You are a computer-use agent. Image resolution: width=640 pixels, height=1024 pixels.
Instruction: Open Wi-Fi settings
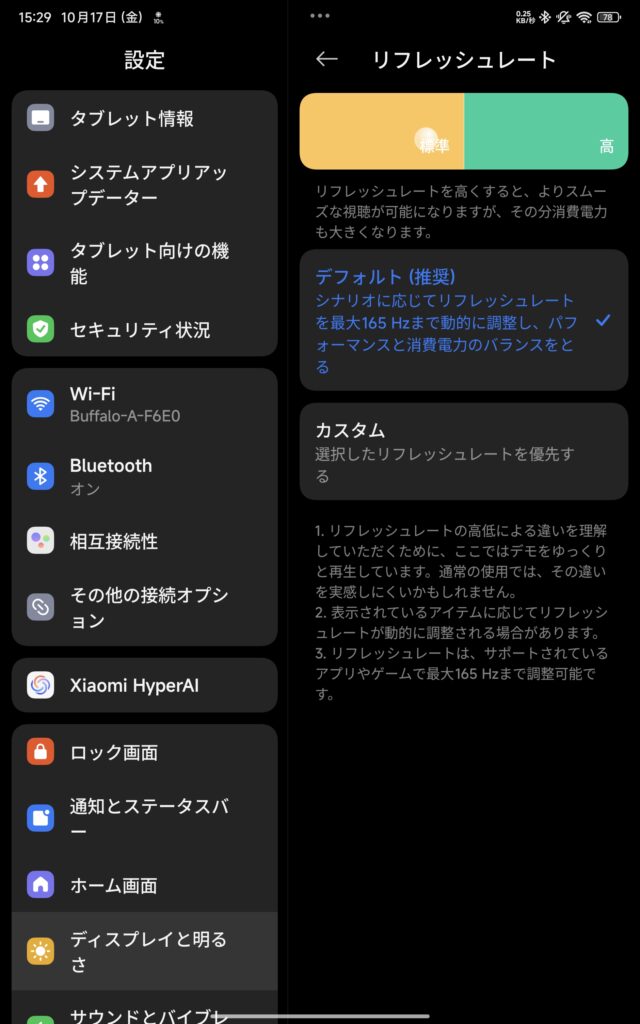point(144,404)
